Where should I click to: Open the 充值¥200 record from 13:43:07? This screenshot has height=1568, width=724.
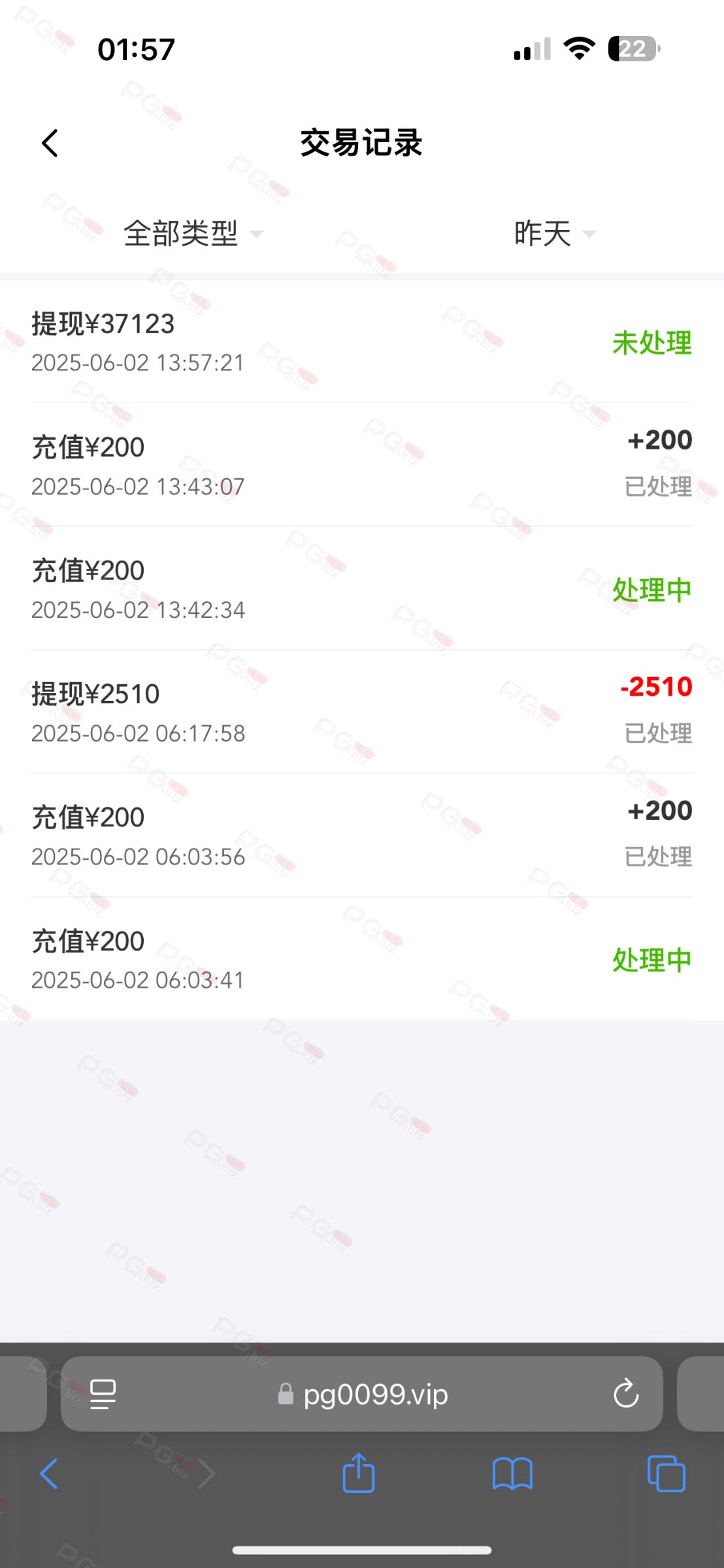click(x=362, y=465)
